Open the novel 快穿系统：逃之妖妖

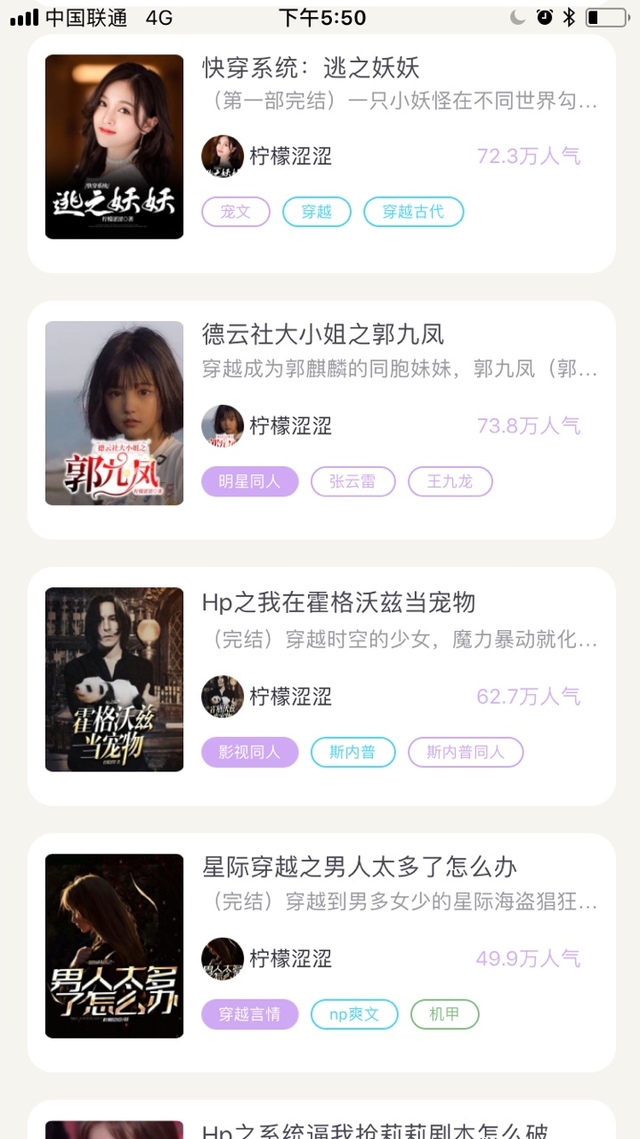pyautogui.click(x=311, y=69)
